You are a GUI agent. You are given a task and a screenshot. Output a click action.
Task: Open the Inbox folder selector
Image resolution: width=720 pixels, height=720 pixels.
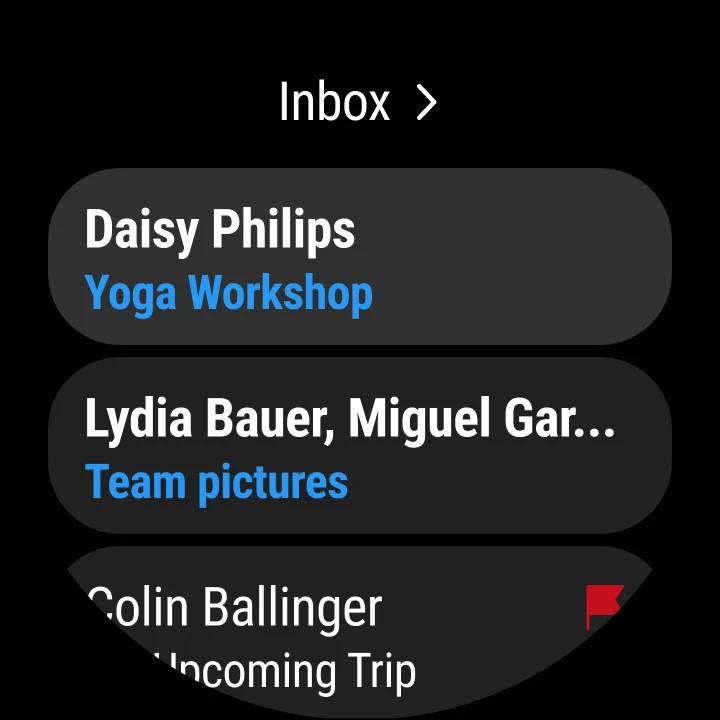358,102
